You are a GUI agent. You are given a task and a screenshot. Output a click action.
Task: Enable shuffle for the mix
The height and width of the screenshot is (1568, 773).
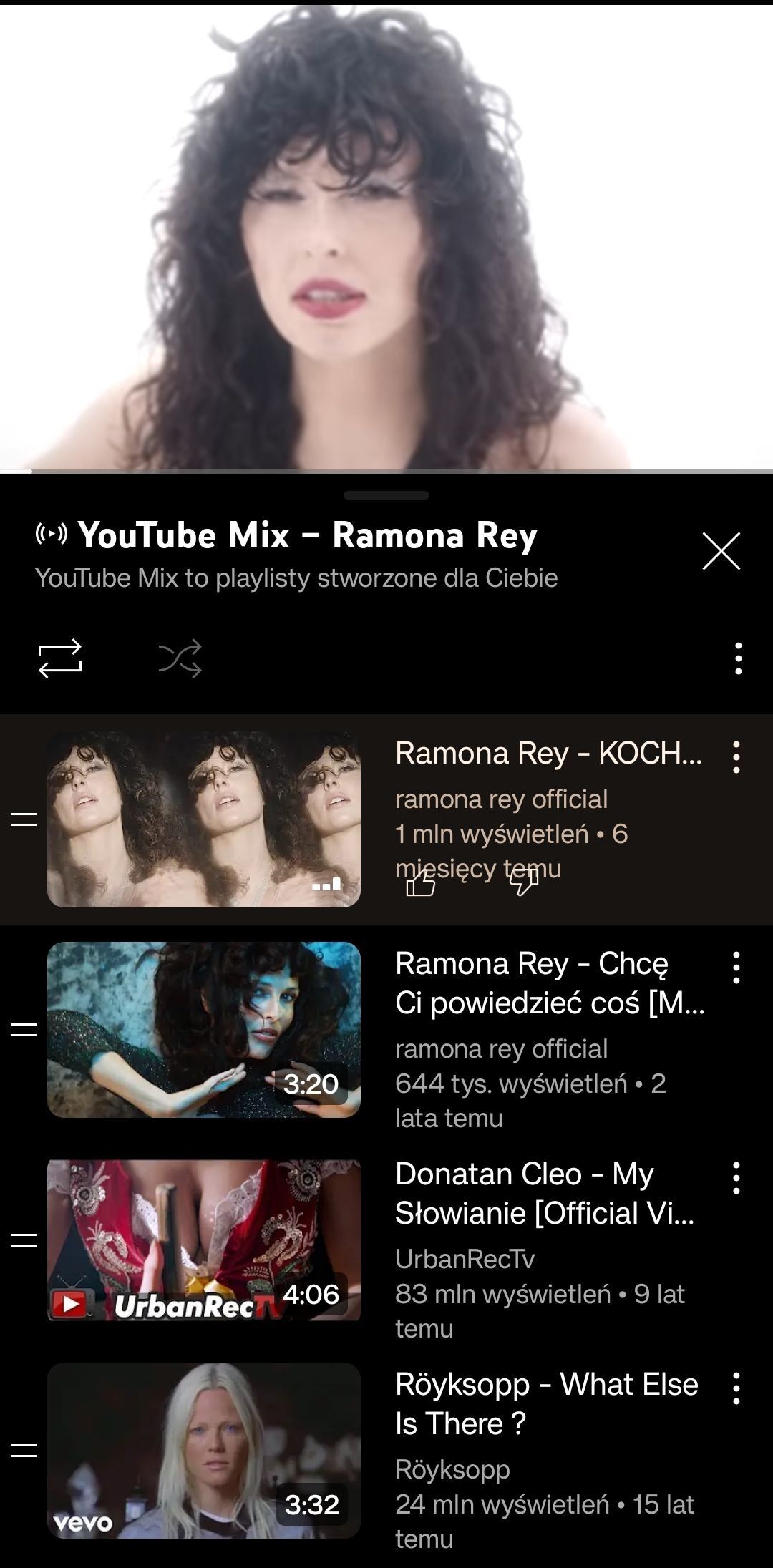click(180, 658)
